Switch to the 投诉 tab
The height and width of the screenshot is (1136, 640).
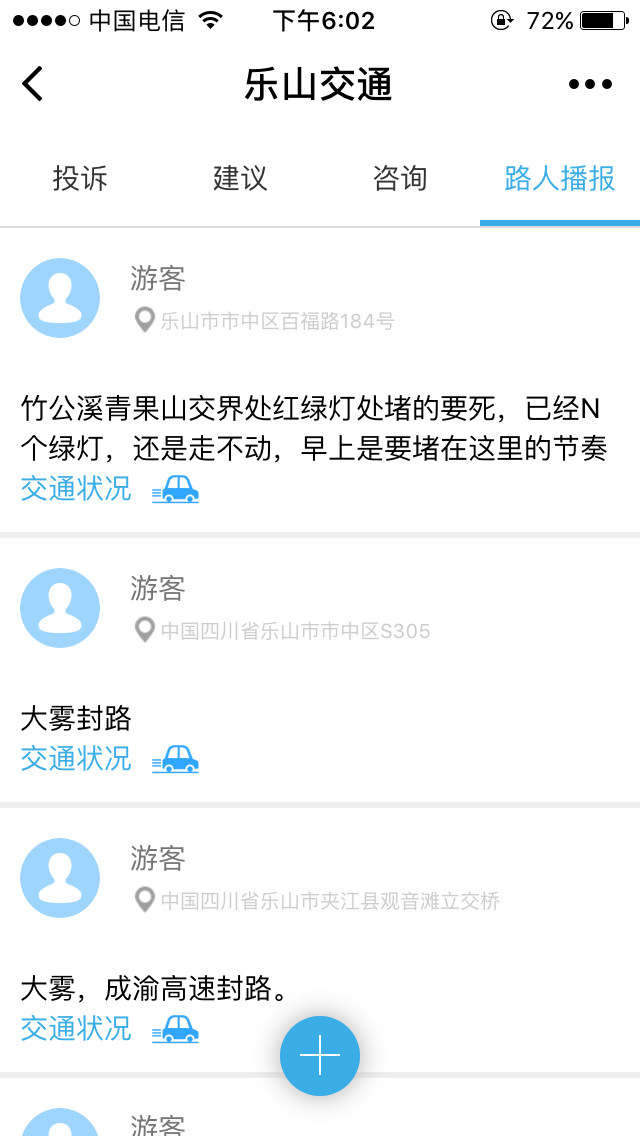(x=80, y=179)
